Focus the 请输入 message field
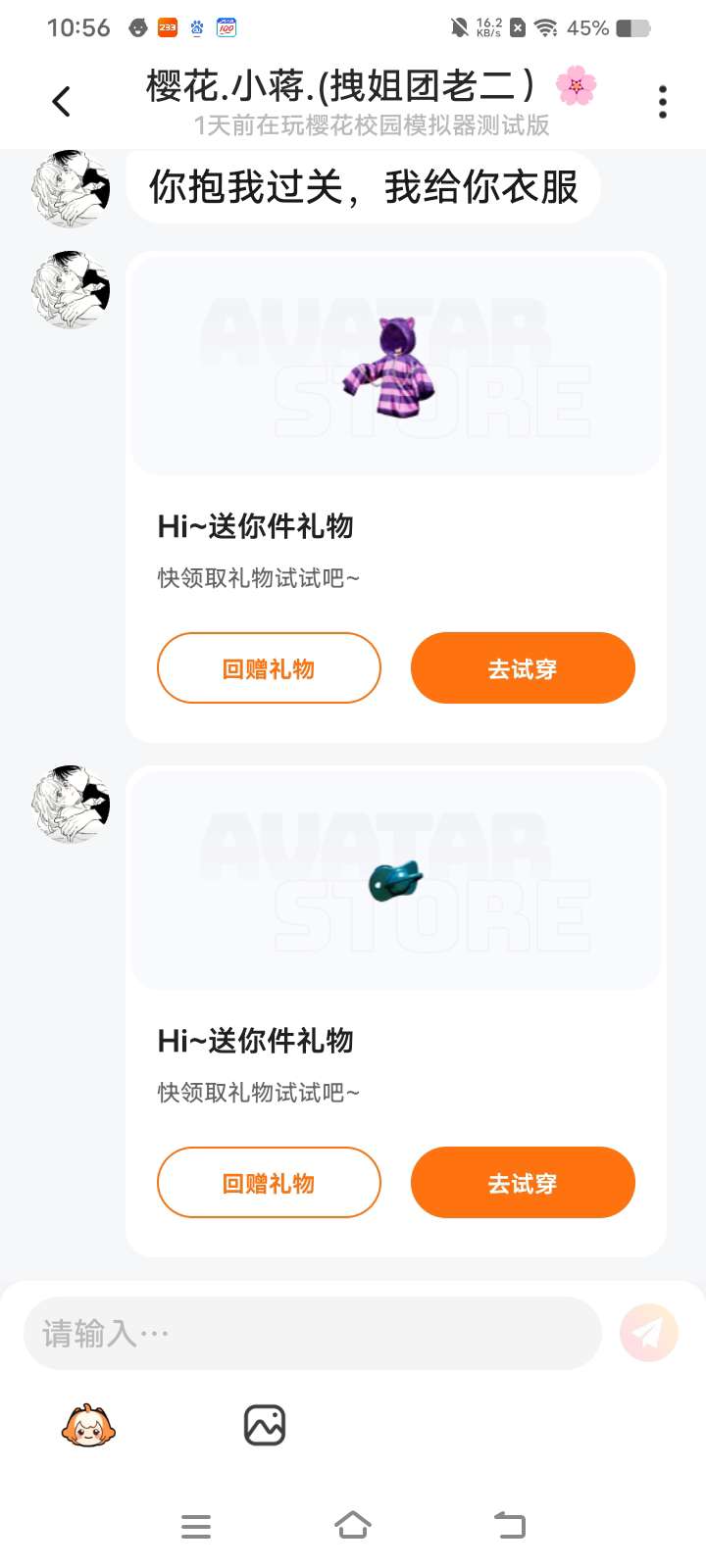This screenshot has height=1568, width=706. point(312,1333)
